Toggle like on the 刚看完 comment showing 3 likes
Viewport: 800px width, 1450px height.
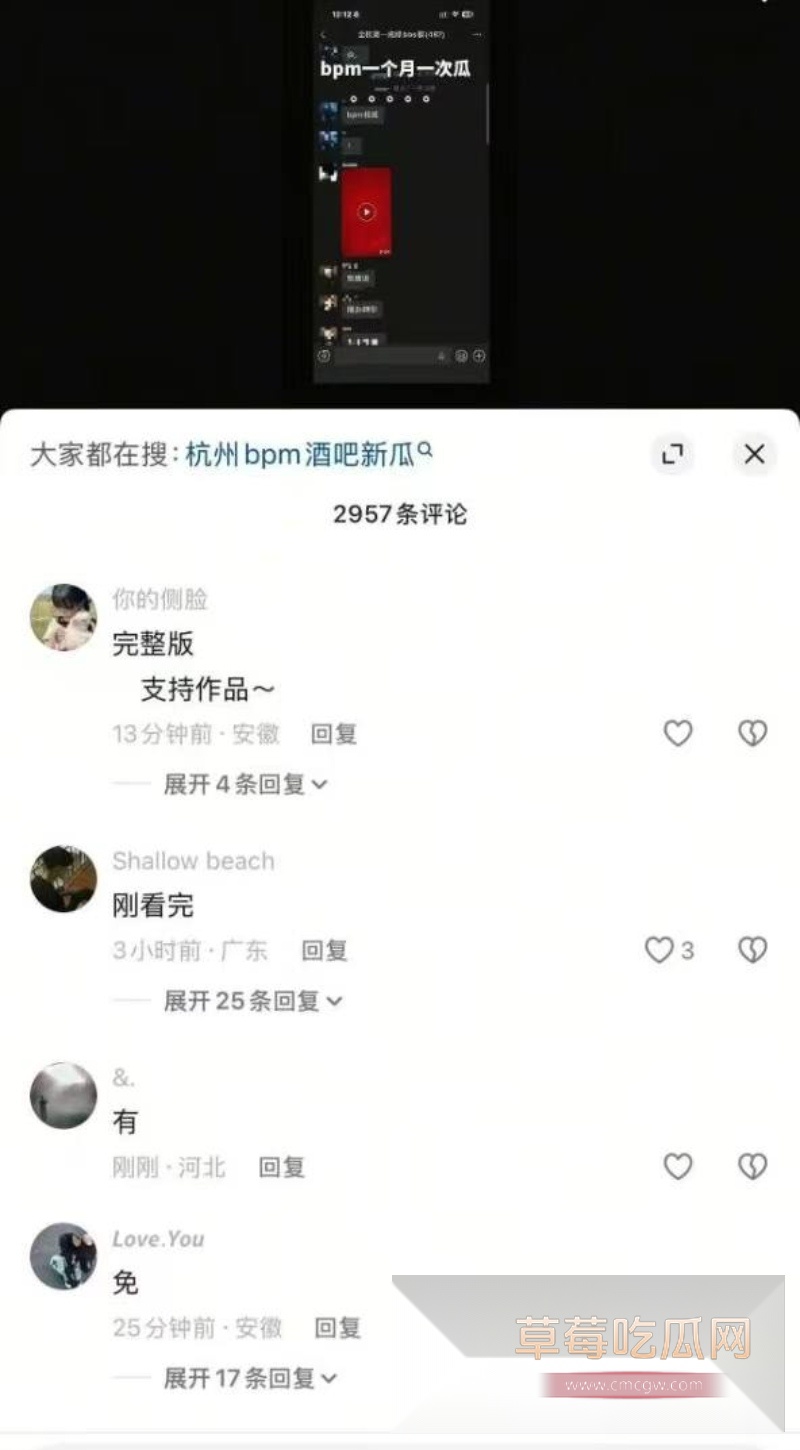coord(660,950)
